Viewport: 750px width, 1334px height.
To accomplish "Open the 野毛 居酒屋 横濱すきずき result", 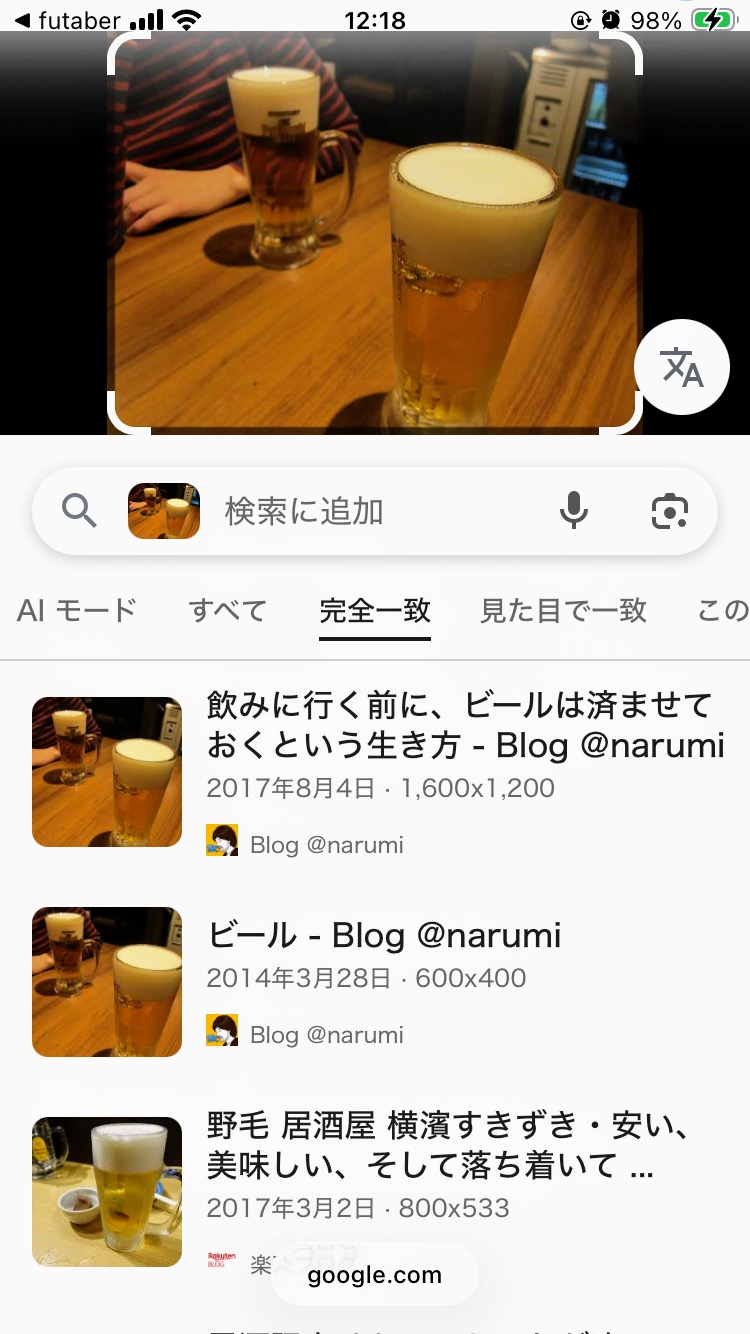I will click(447, 1145).
